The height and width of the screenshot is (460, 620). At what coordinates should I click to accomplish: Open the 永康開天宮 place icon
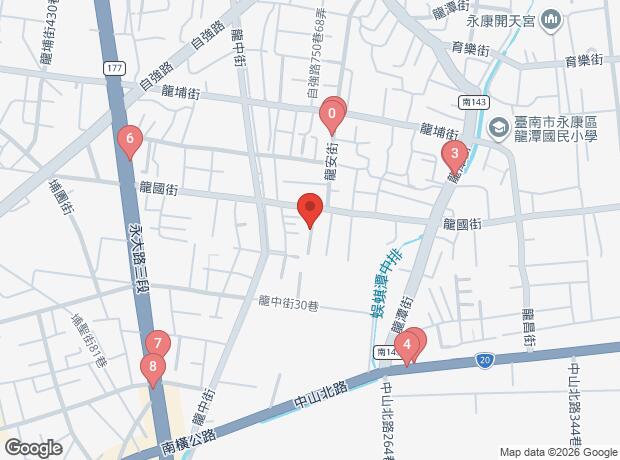click(551, 20)
